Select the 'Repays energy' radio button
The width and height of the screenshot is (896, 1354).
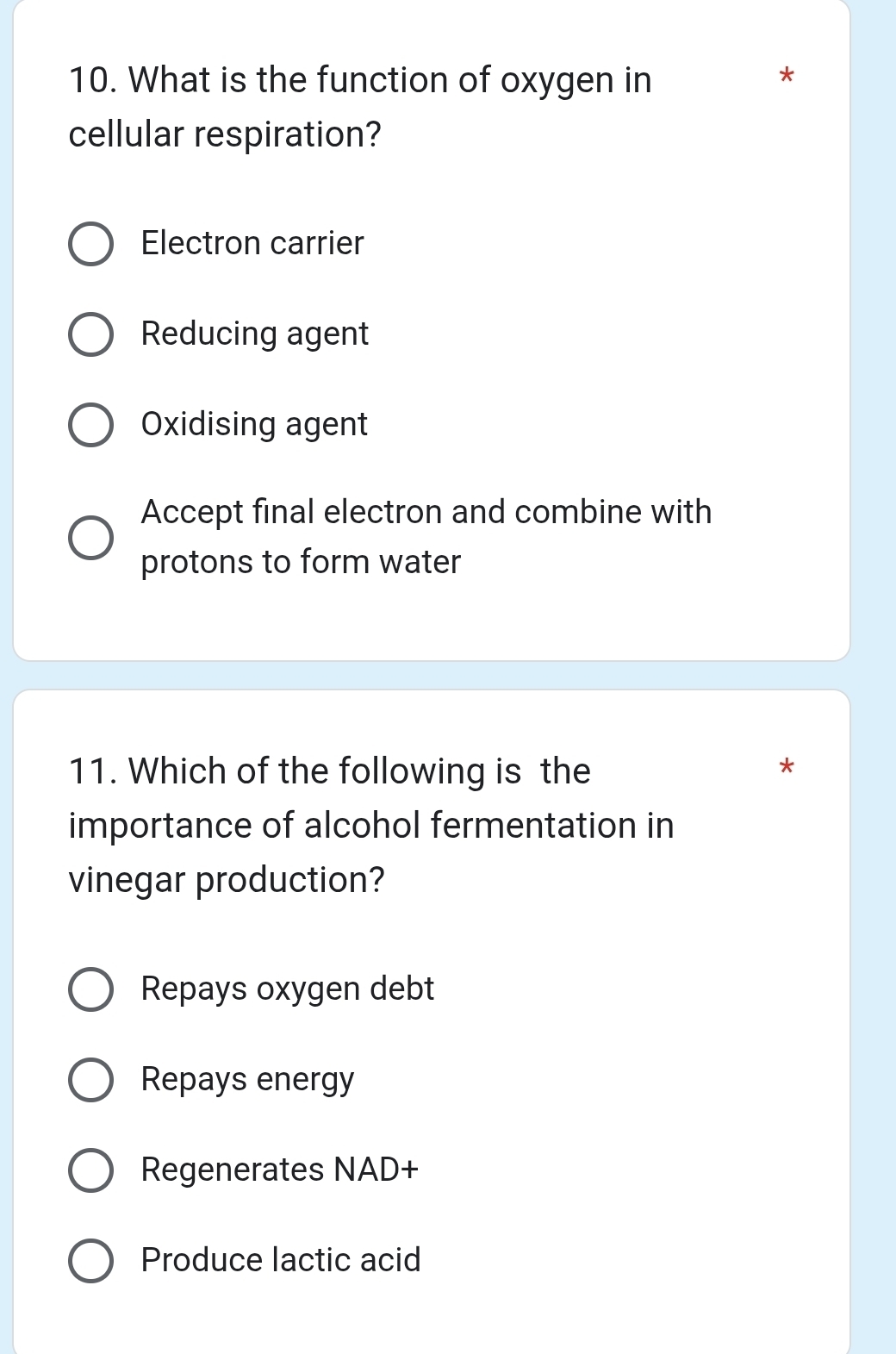click(x=91, y=1081)
